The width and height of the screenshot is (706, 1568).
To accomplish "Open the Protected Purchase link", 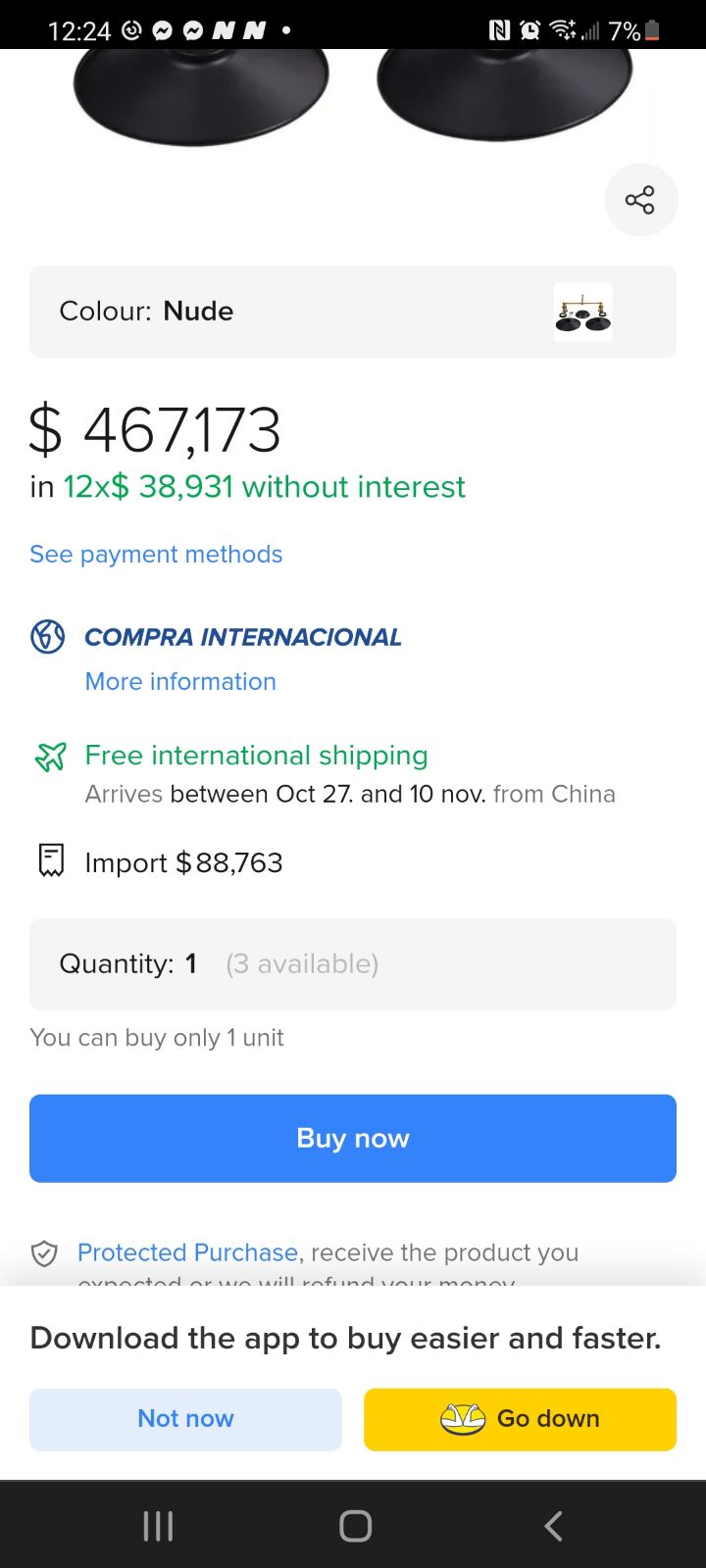I will (187, 1252).
